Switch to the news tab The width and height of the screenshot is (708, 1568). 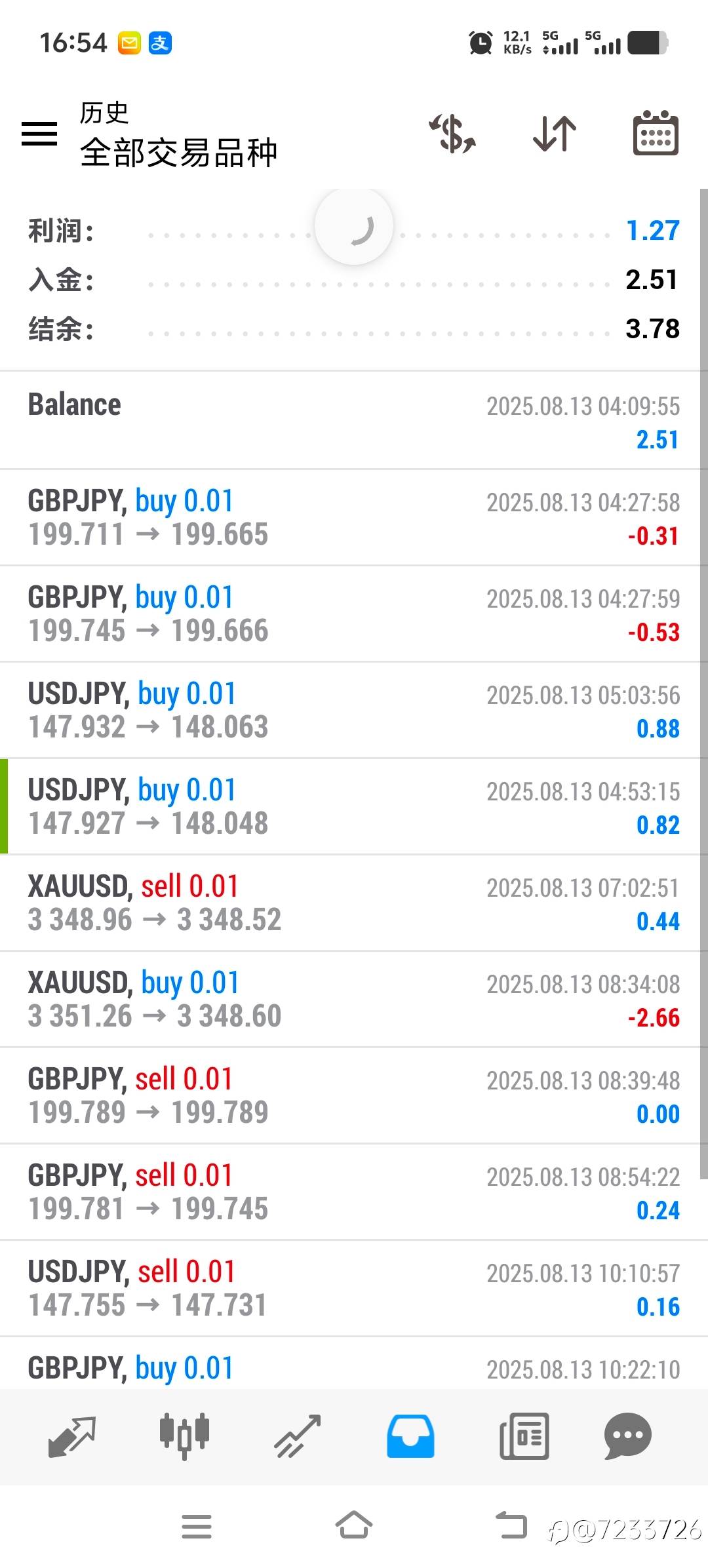(524, 1436)
